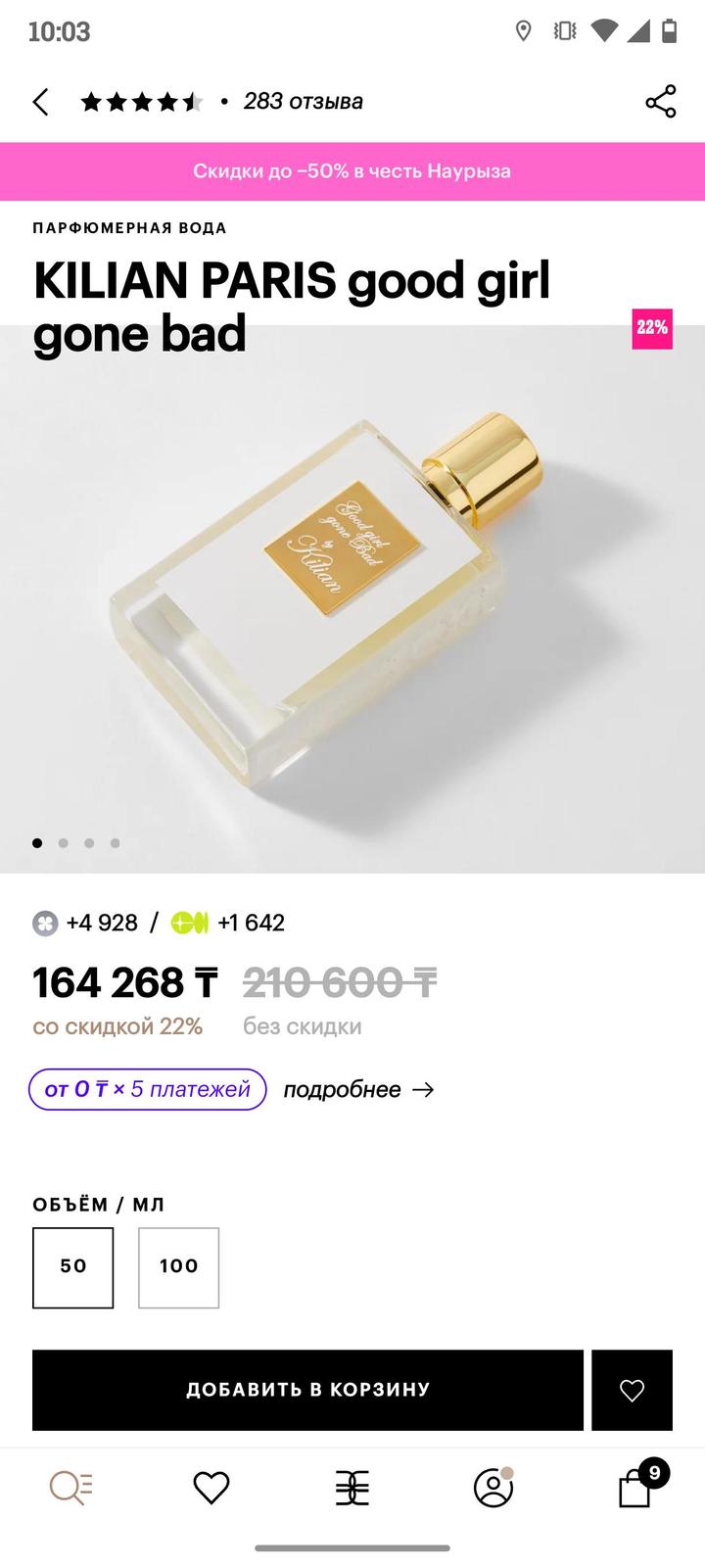Choose the 100 ml volume
This screenshot has height=1568, width=705.
(179, 1267)
